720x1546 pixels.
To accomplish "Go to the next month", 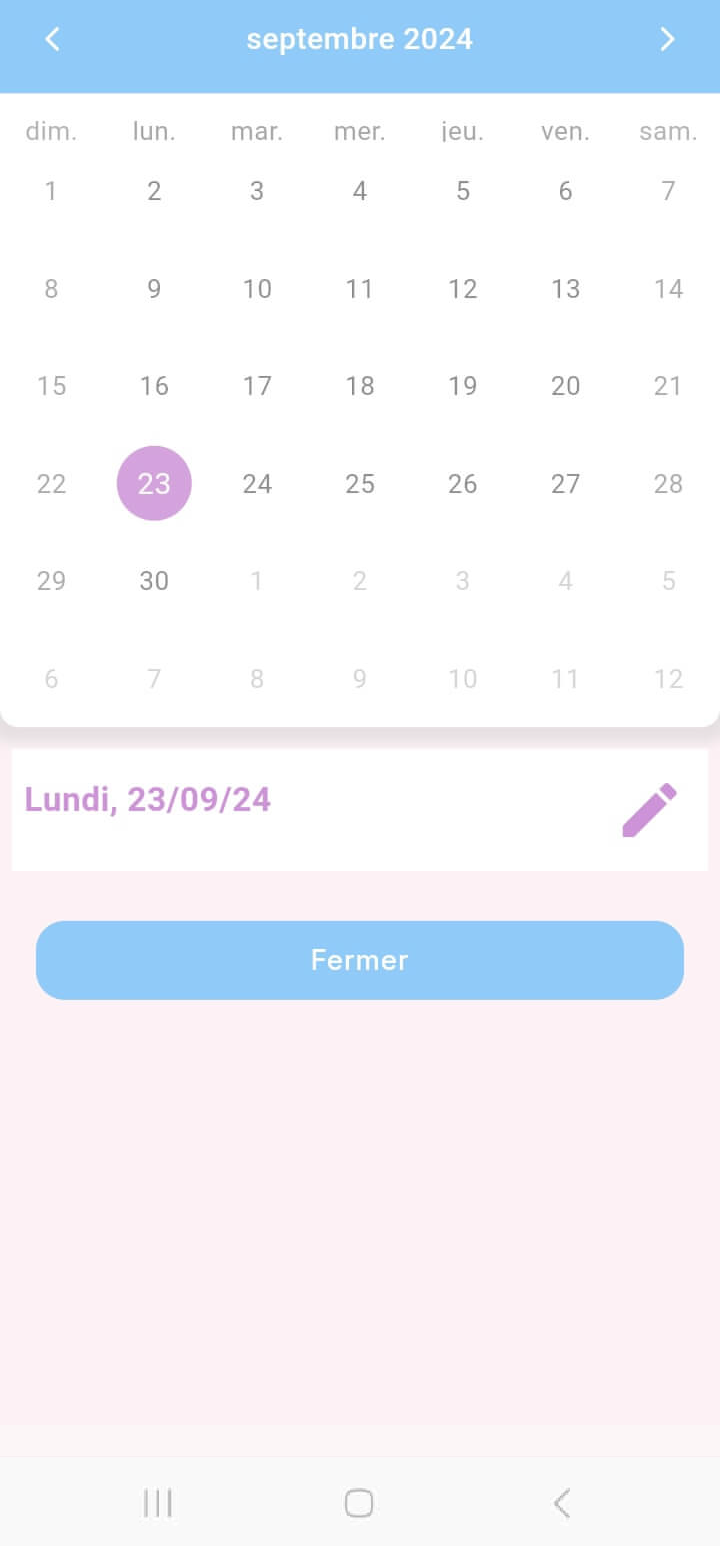I will click(667, 40).
